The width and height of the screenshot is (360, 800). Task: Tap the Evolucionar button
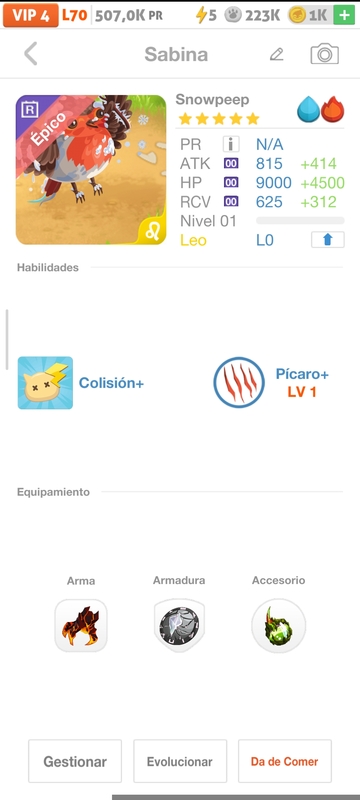click(x=180, y=761)
